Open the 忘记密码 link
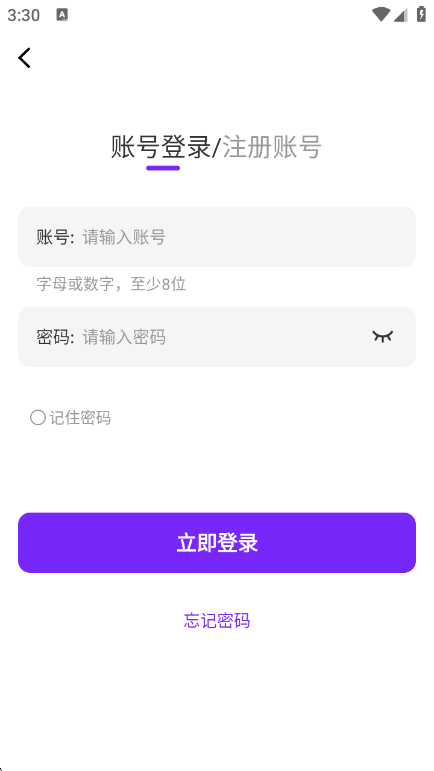Image resolution: width=434 pixels, height=771 pixels. coord(217,621)
